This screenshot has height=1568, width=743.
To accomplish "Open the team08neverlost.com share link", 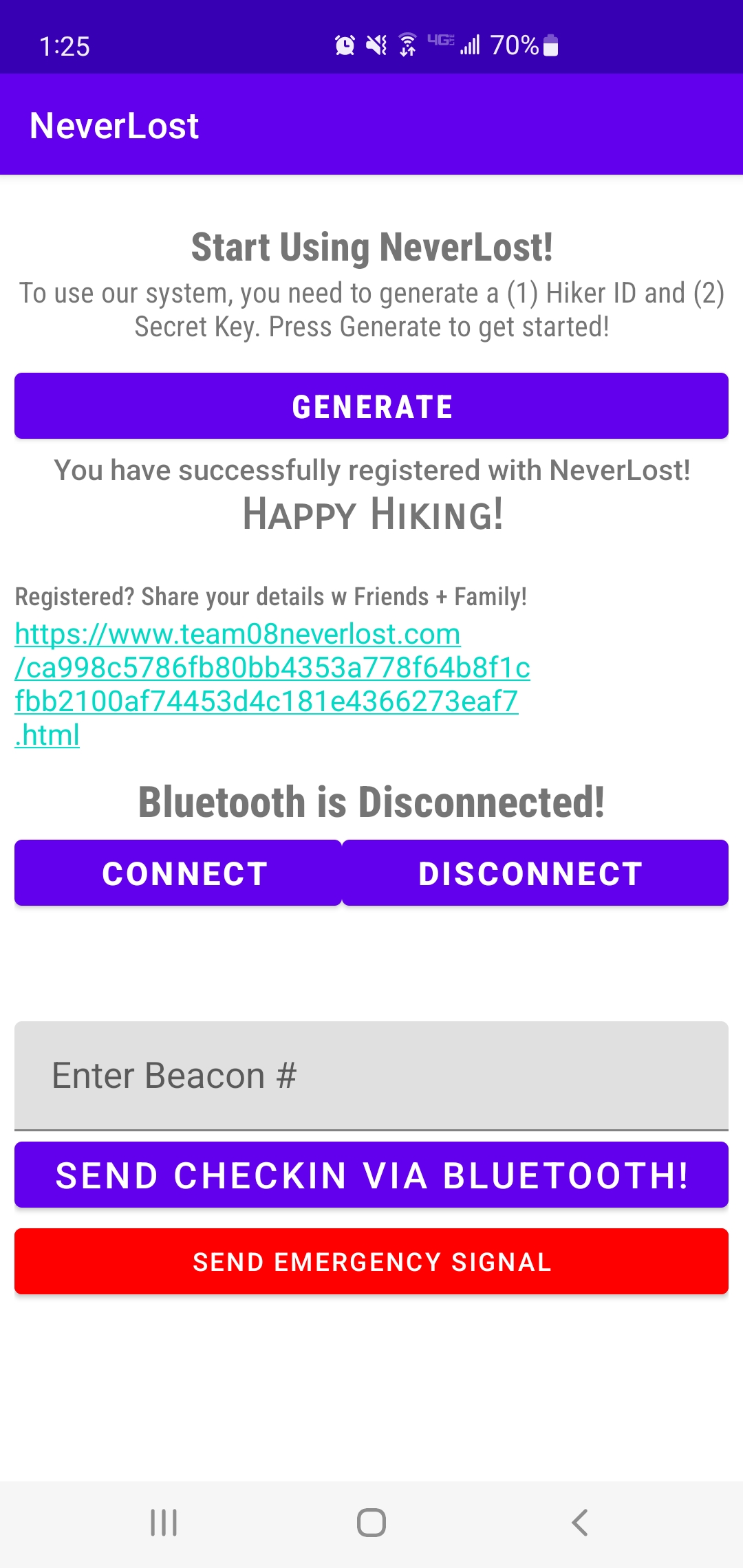I will [272, 684].
